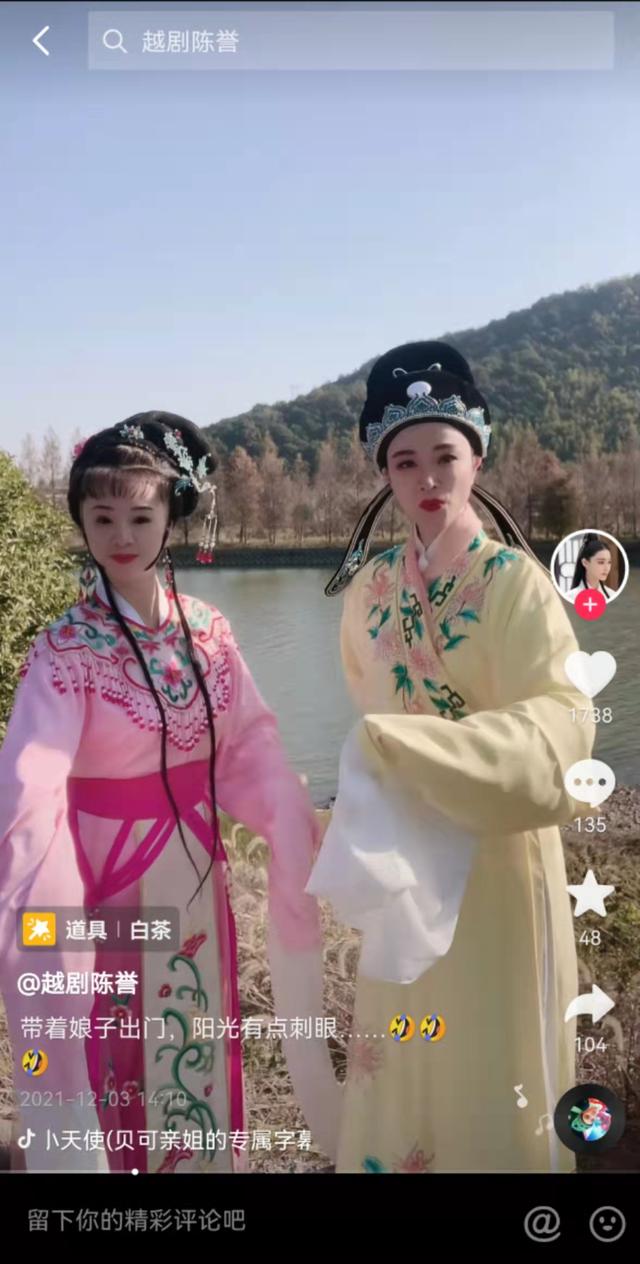Open the search box showing 越剧陈誉

click(x=350, y=41)
